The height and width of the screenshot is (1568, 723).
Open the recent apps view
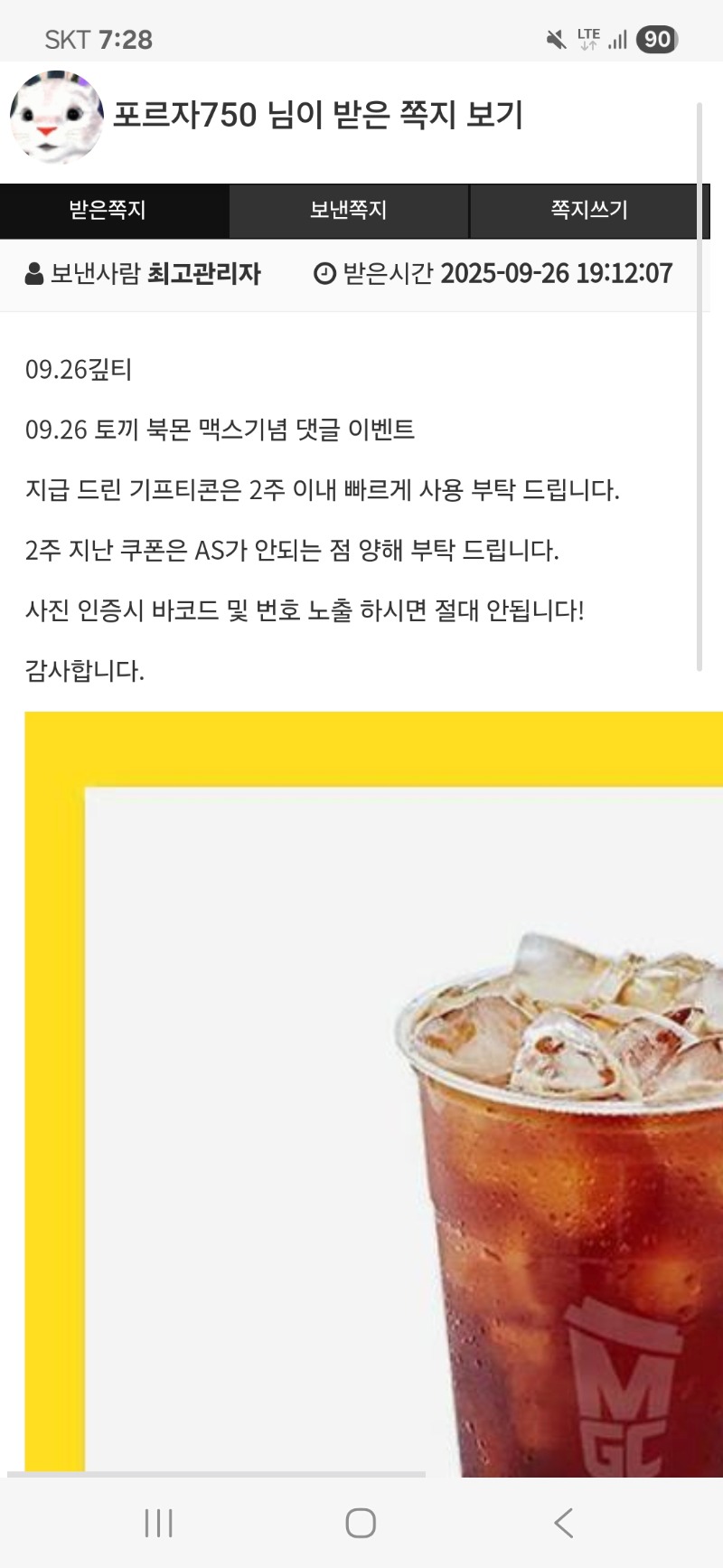point(158,1523)
